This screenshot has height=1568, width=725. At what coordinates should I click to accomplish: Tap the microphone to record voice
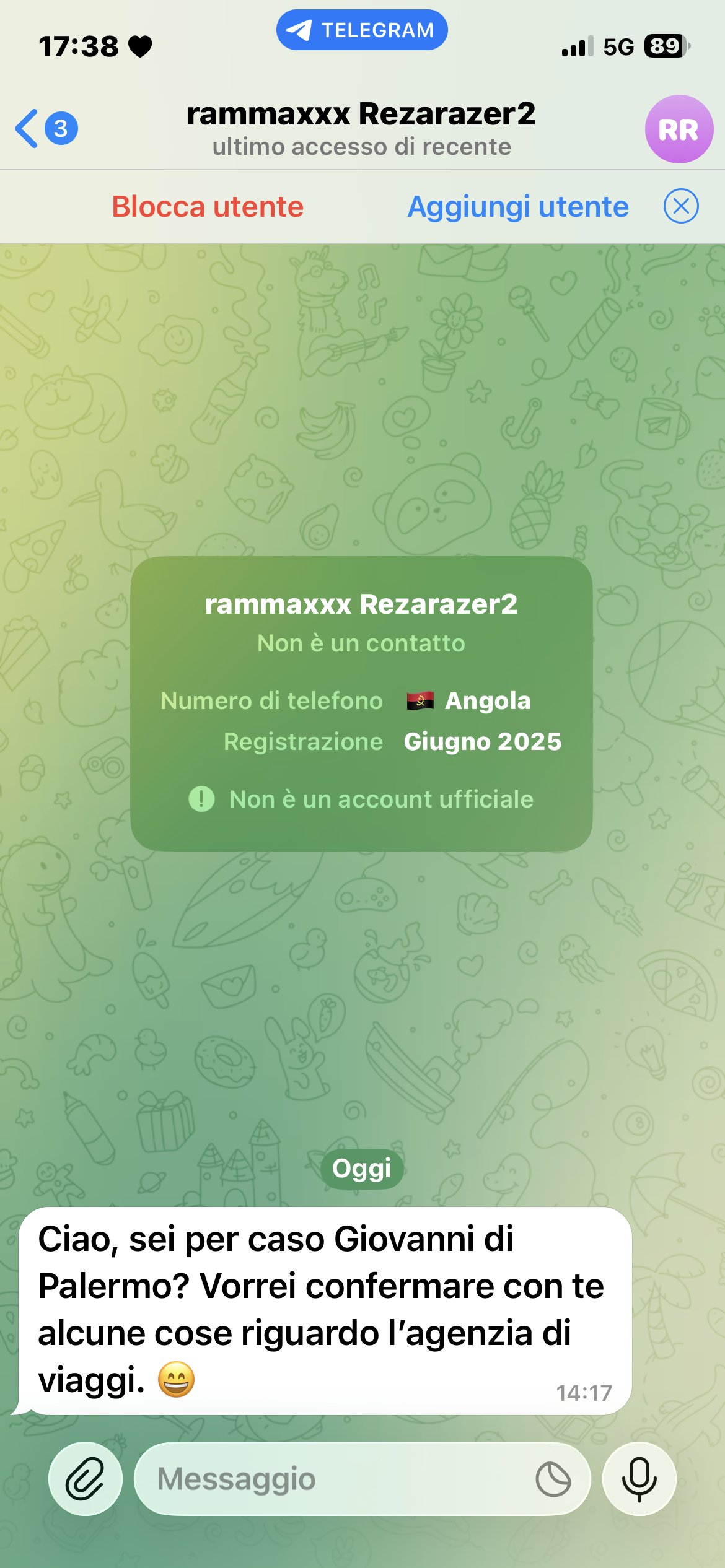pos(639,1479)
